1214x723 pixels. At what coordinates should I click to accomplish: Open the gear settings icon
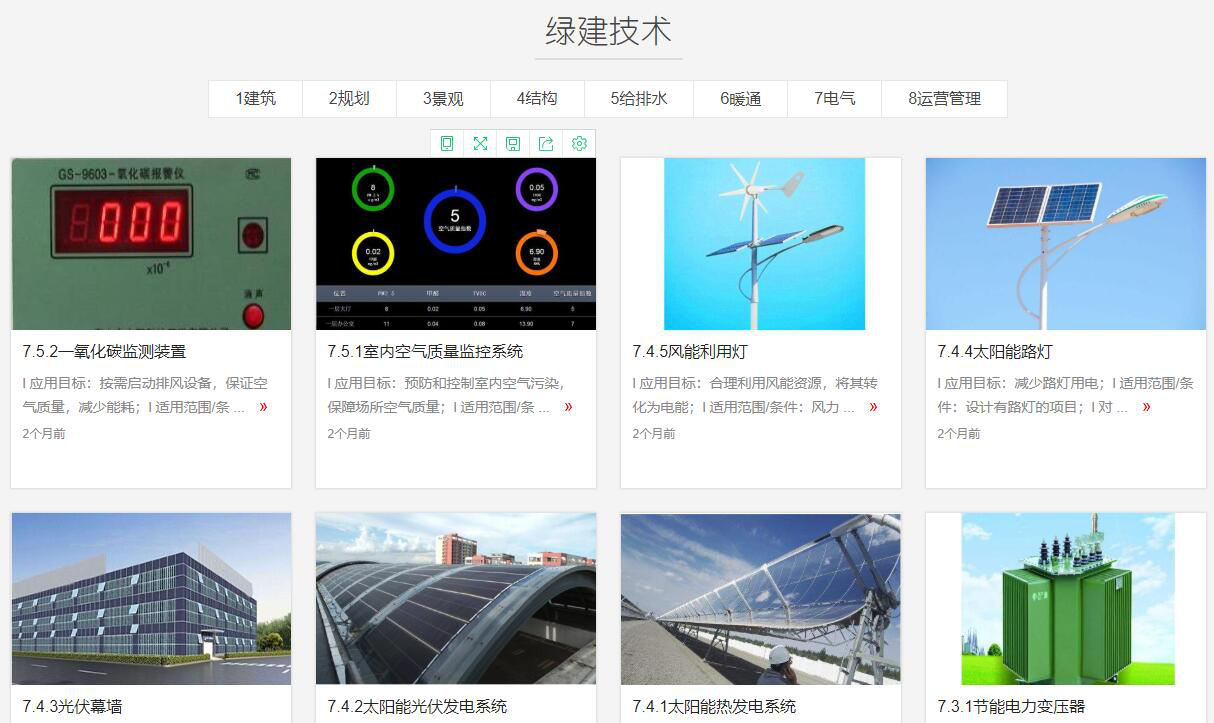(x=579, y=144)
